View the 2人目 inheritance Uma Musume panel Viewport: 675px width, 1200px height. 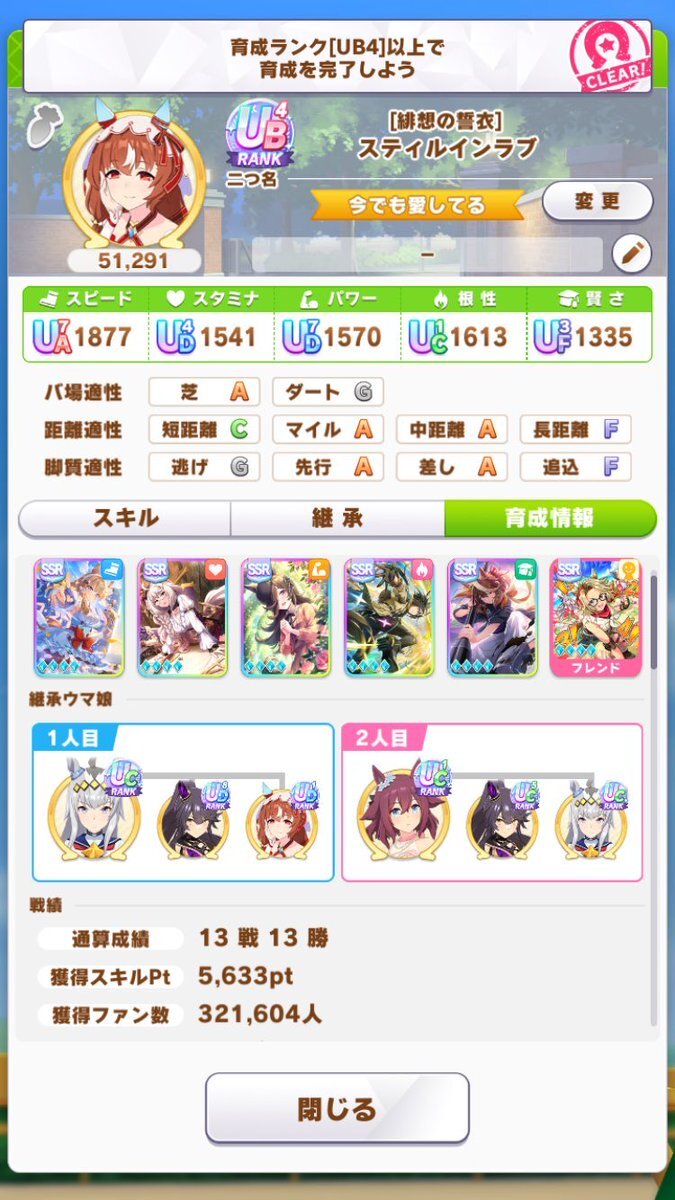(x=491, y=802)
